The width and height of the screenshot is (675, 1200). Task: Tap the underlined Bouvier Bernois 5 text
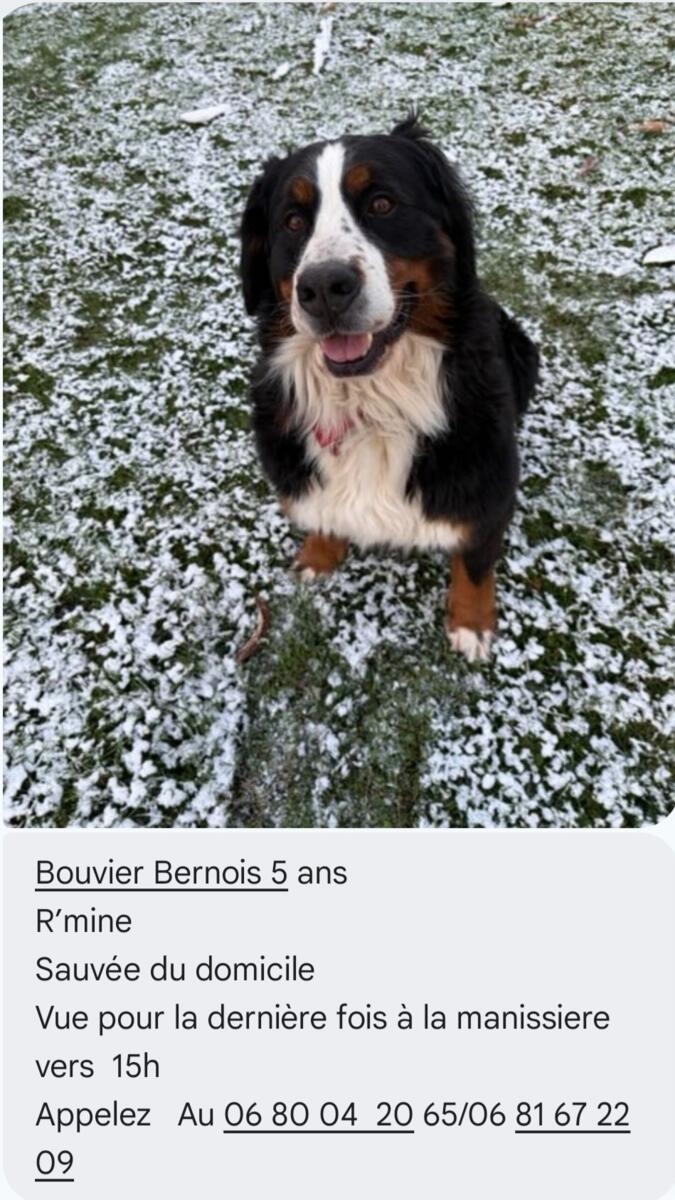click(x=161, y=873)
